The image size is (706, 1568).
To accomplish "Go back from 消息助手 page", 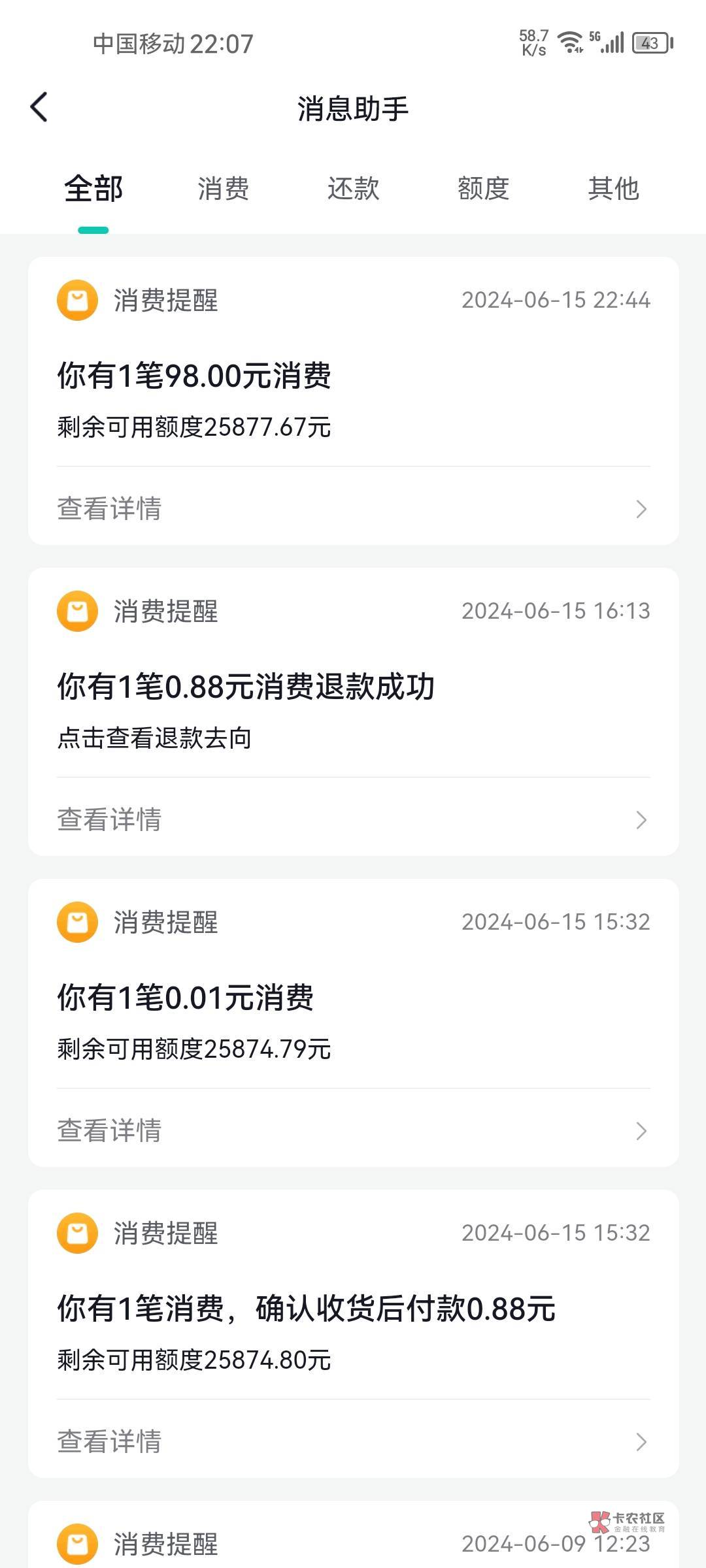I will pyautogui.click(x=39, y=107).
